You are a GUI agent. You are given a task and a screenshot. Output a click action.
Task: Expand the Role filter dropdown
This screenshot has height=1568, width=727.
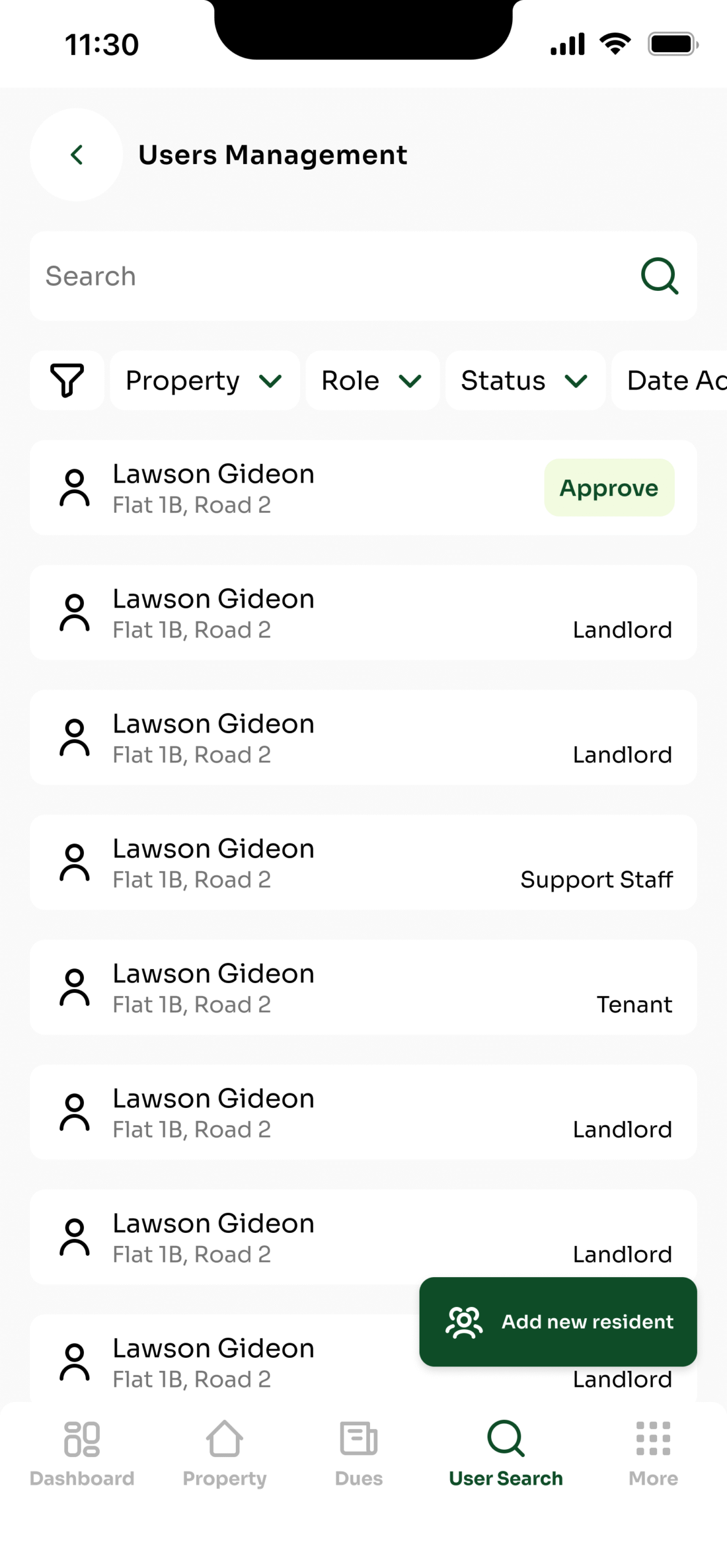pos(372,380)
